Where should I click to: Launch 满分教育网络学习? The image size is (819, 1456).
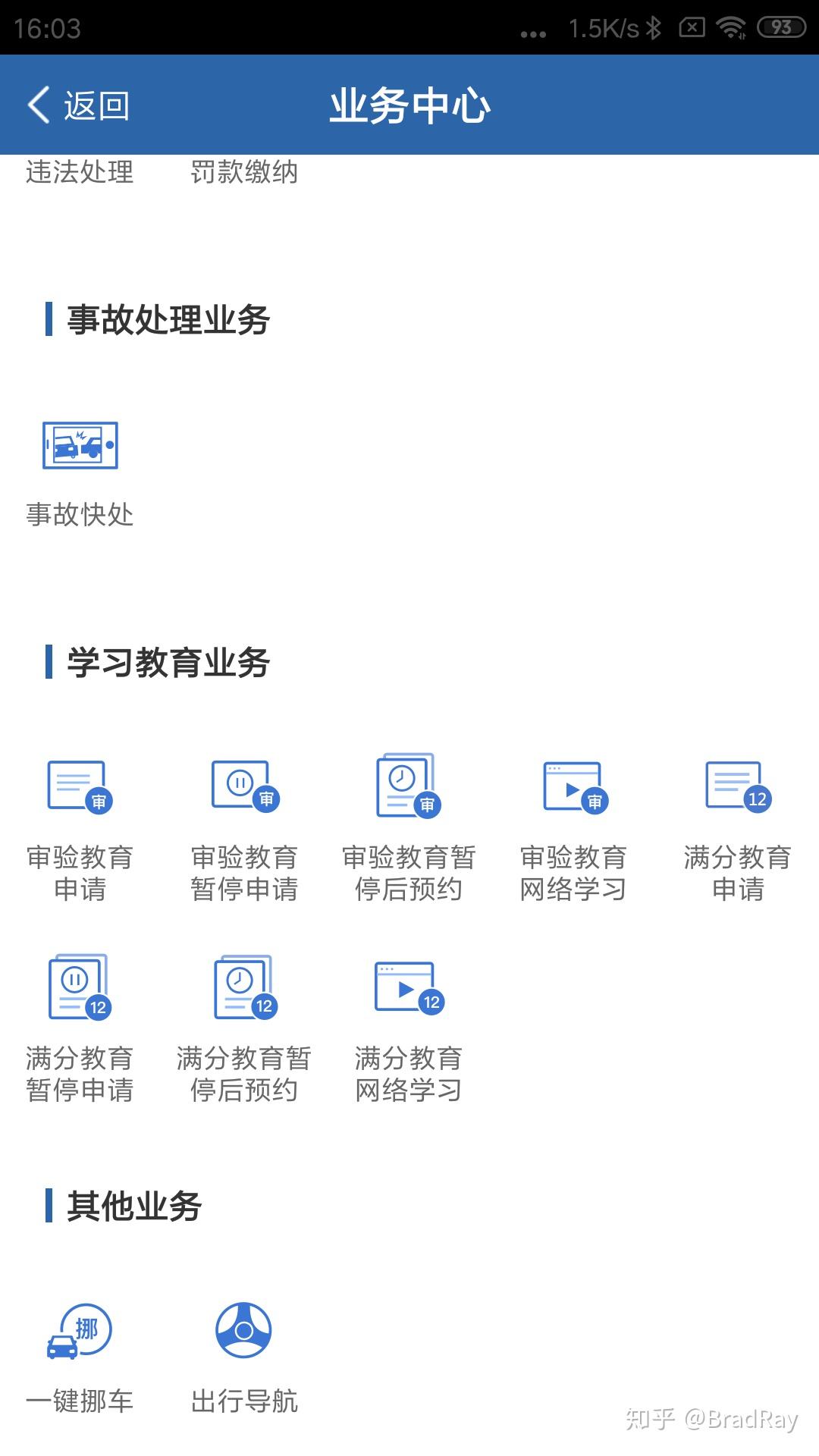(x=409, y=1028)
